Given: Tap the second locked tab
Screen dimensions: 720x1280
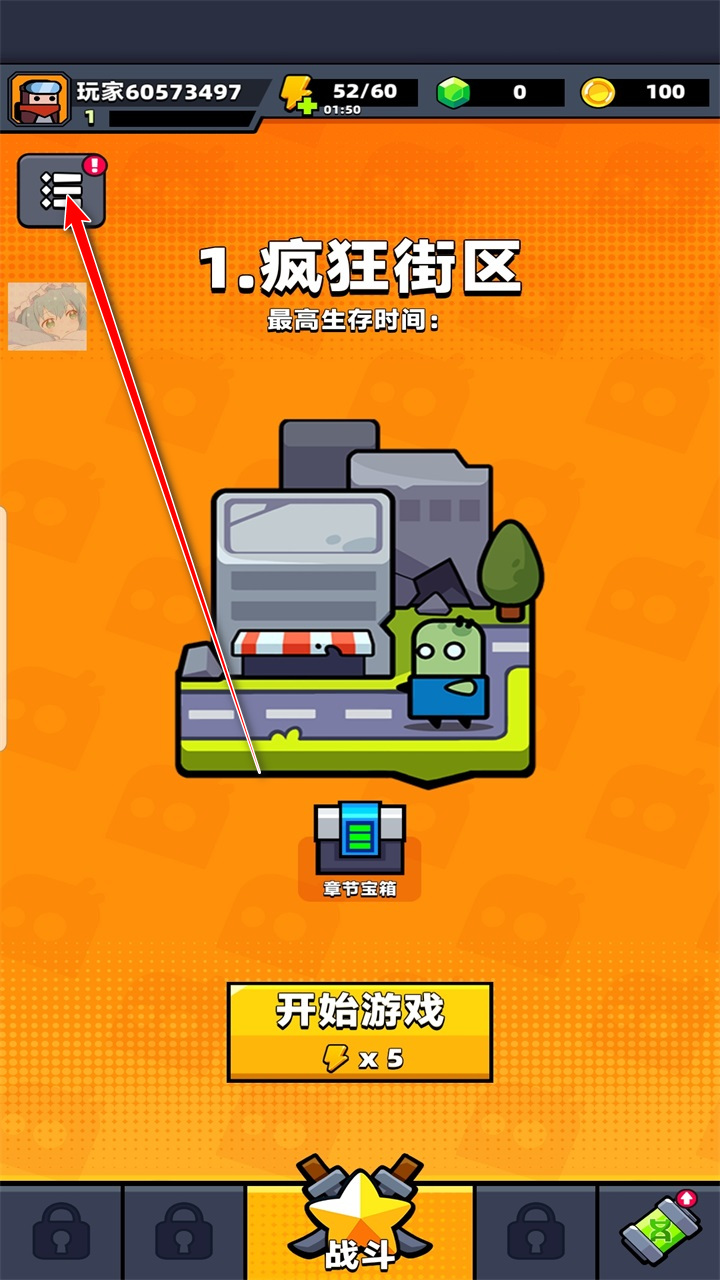Looking at the screenshot, I should coord(184,1232).
